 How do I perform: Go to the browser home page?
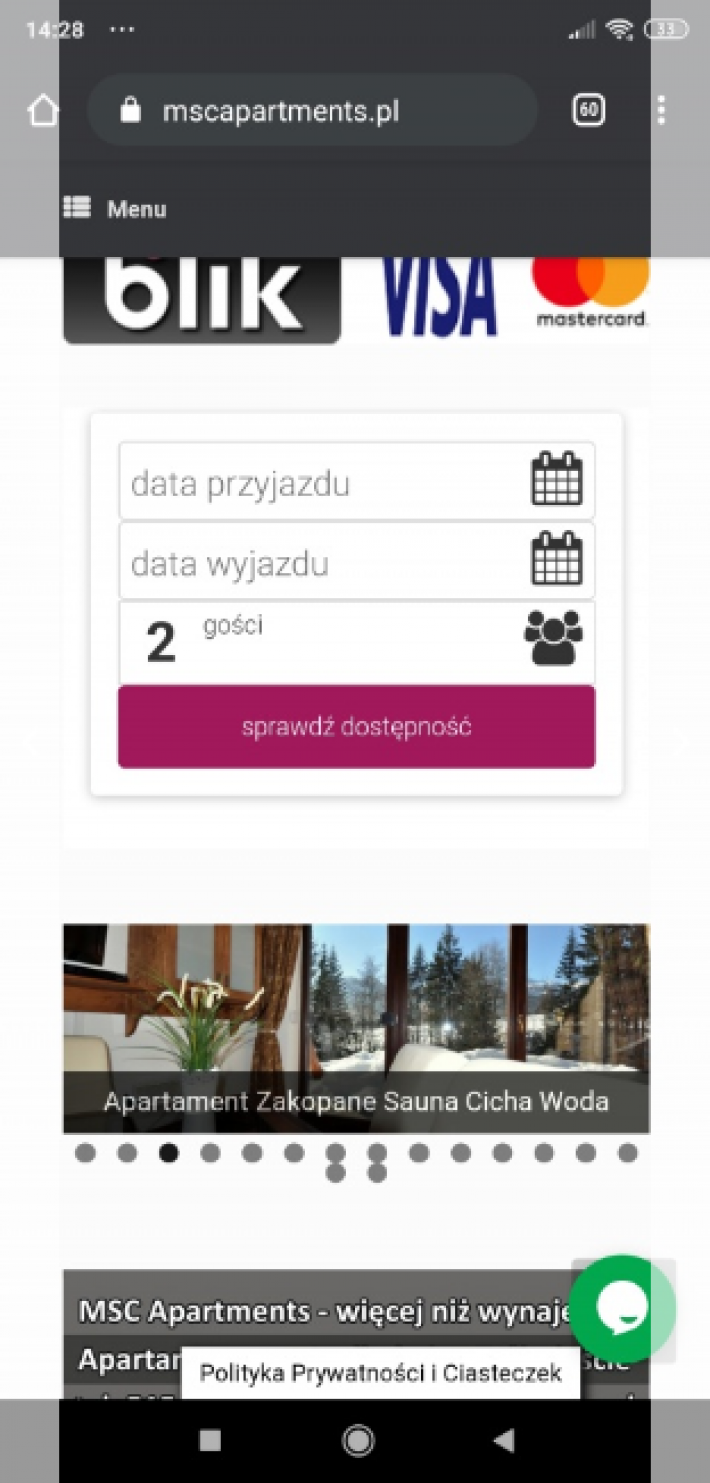click(x=43, y=111)
